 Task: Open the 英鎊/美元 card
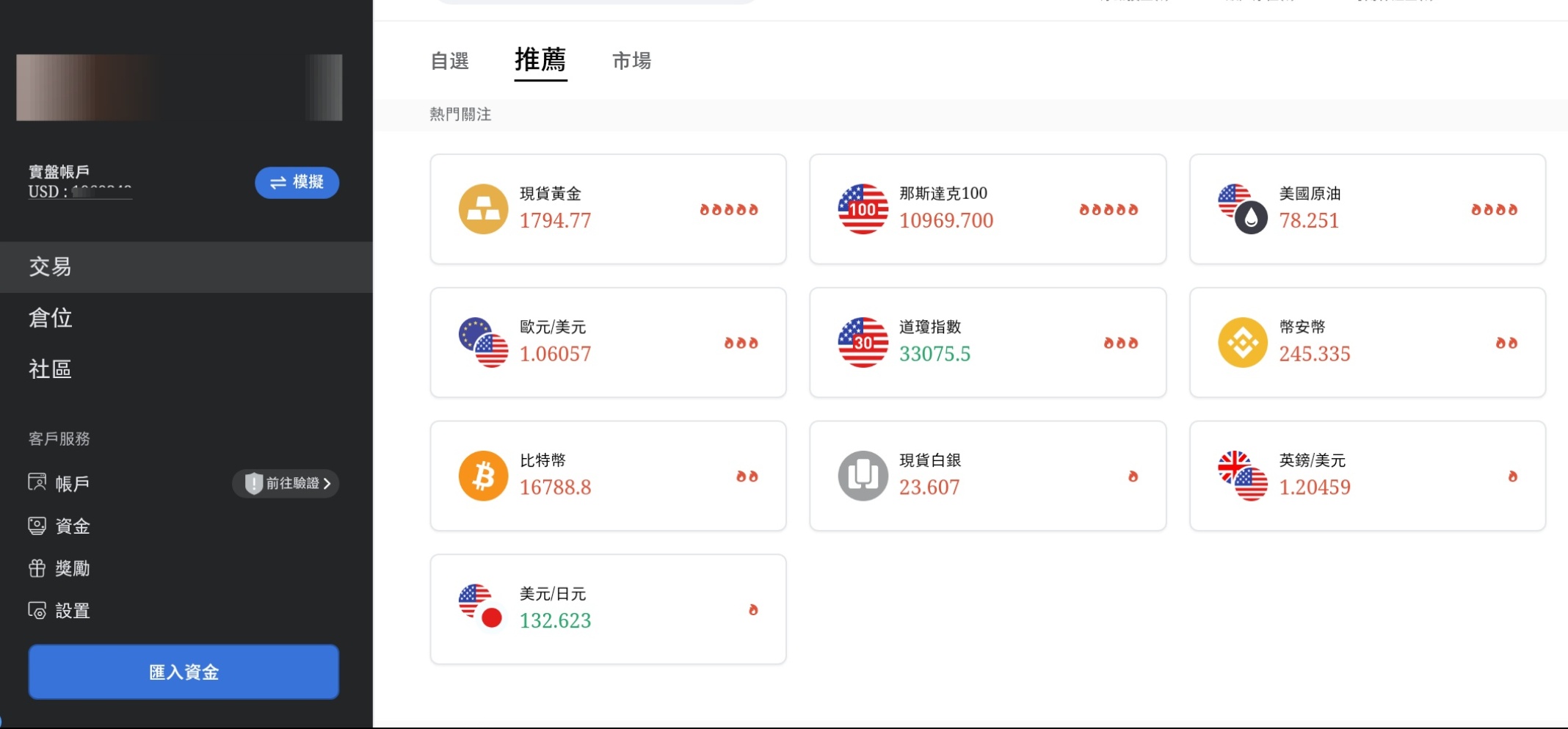click(1367, 476)
